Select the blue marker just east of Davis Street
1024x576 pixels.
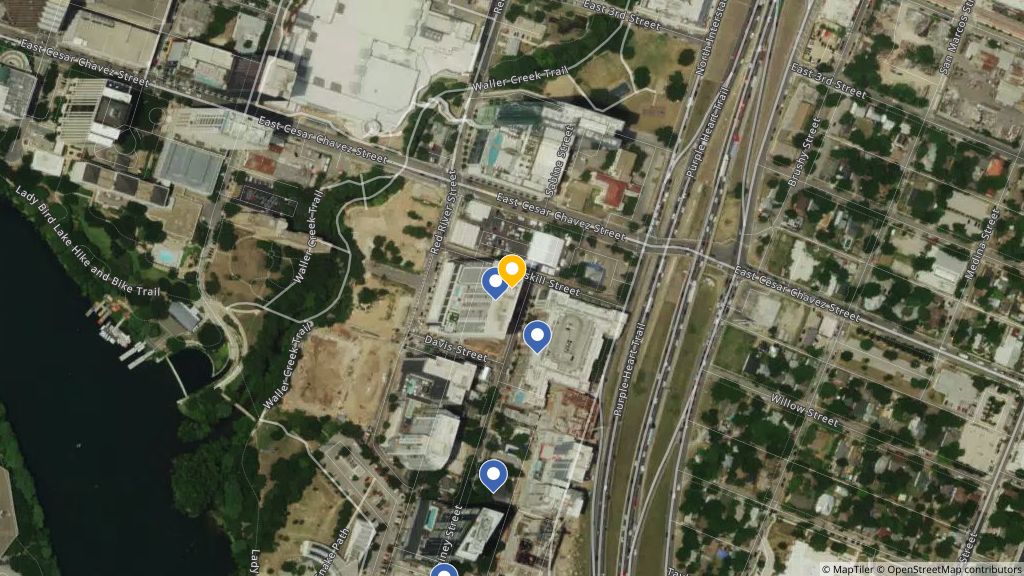point(538,336)
